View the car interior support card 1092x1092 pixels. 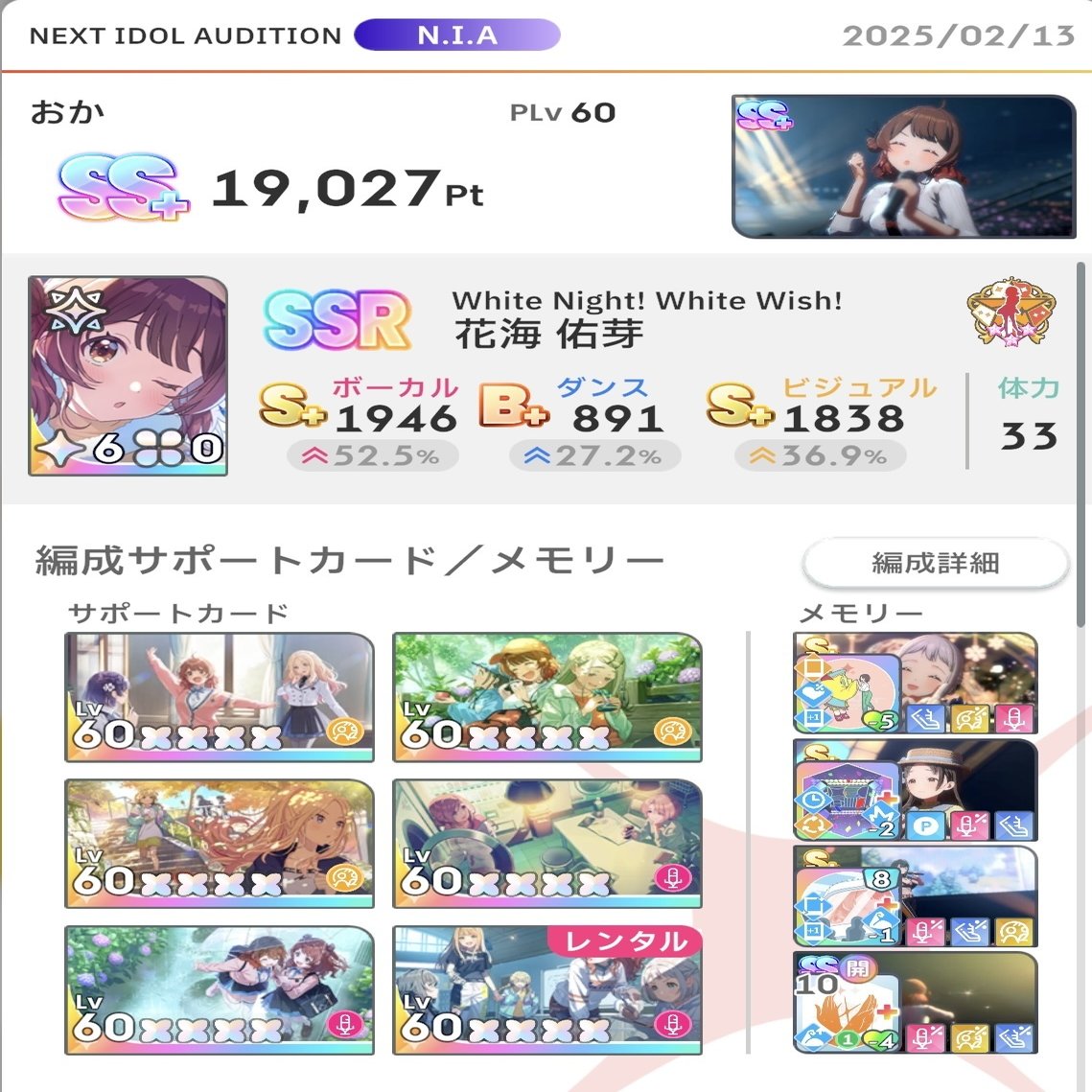click(x=547, y=843)
